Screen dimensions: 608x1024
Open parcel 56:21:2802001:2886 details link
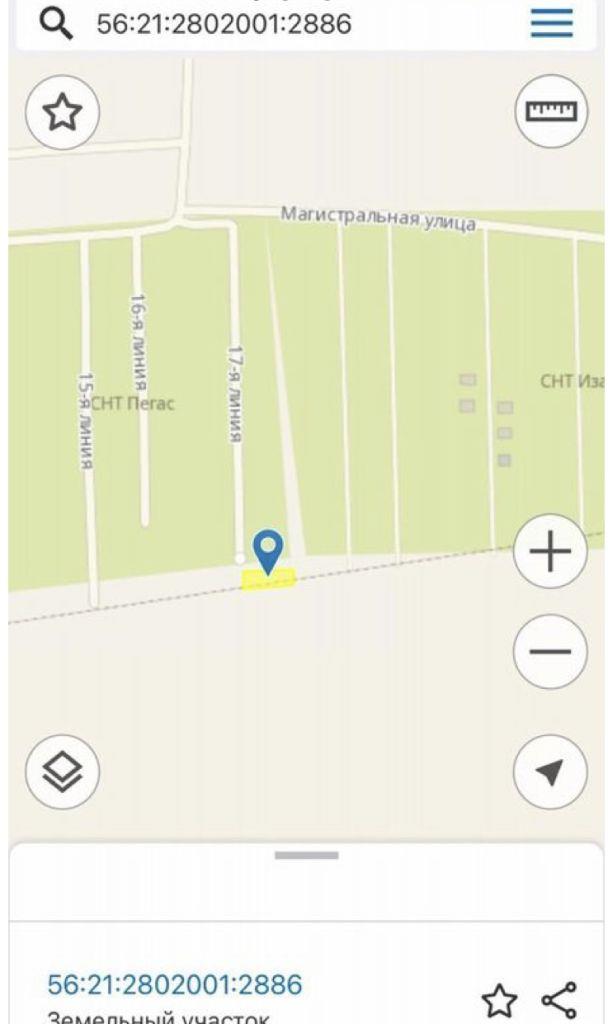click(175, 984)
